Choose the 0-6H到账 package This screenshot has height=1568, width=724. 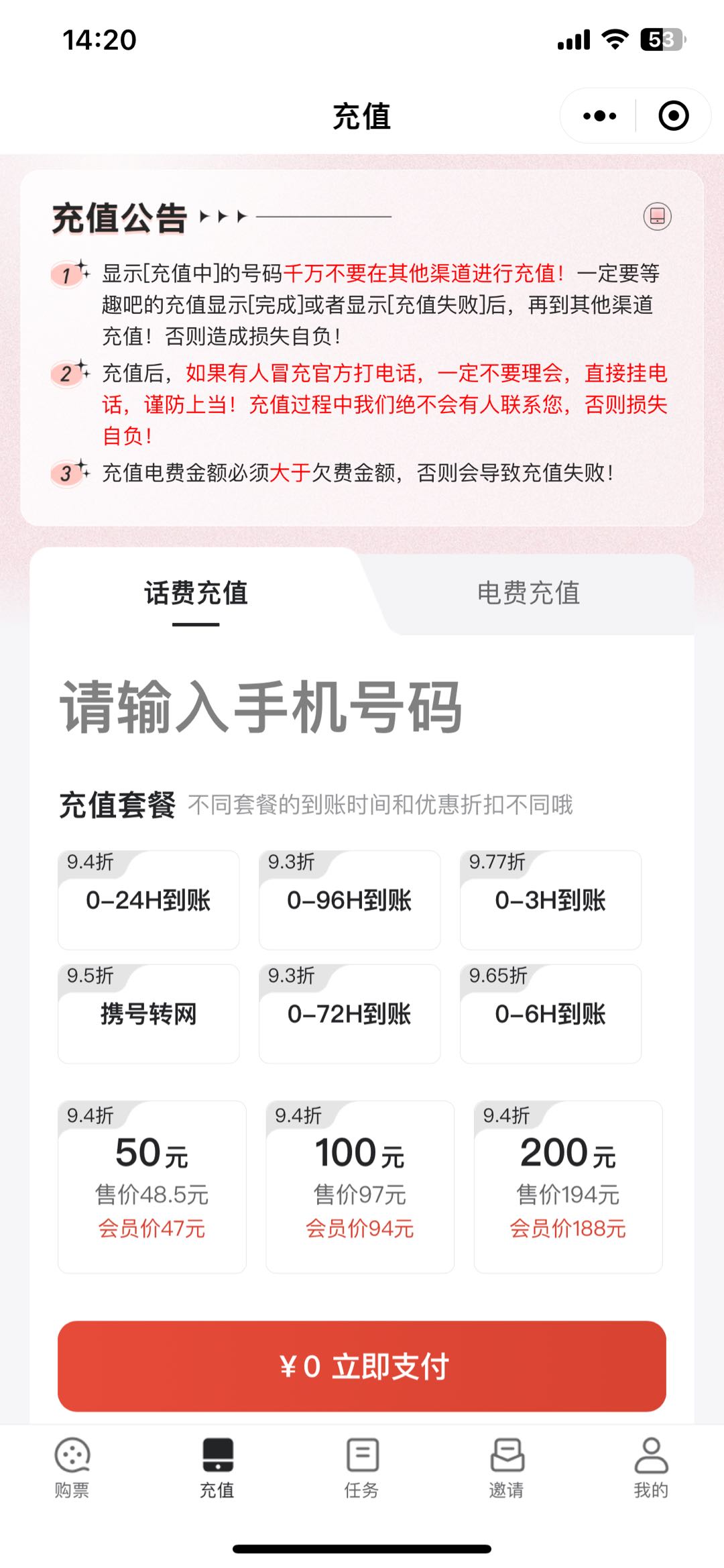[550, 1014]
